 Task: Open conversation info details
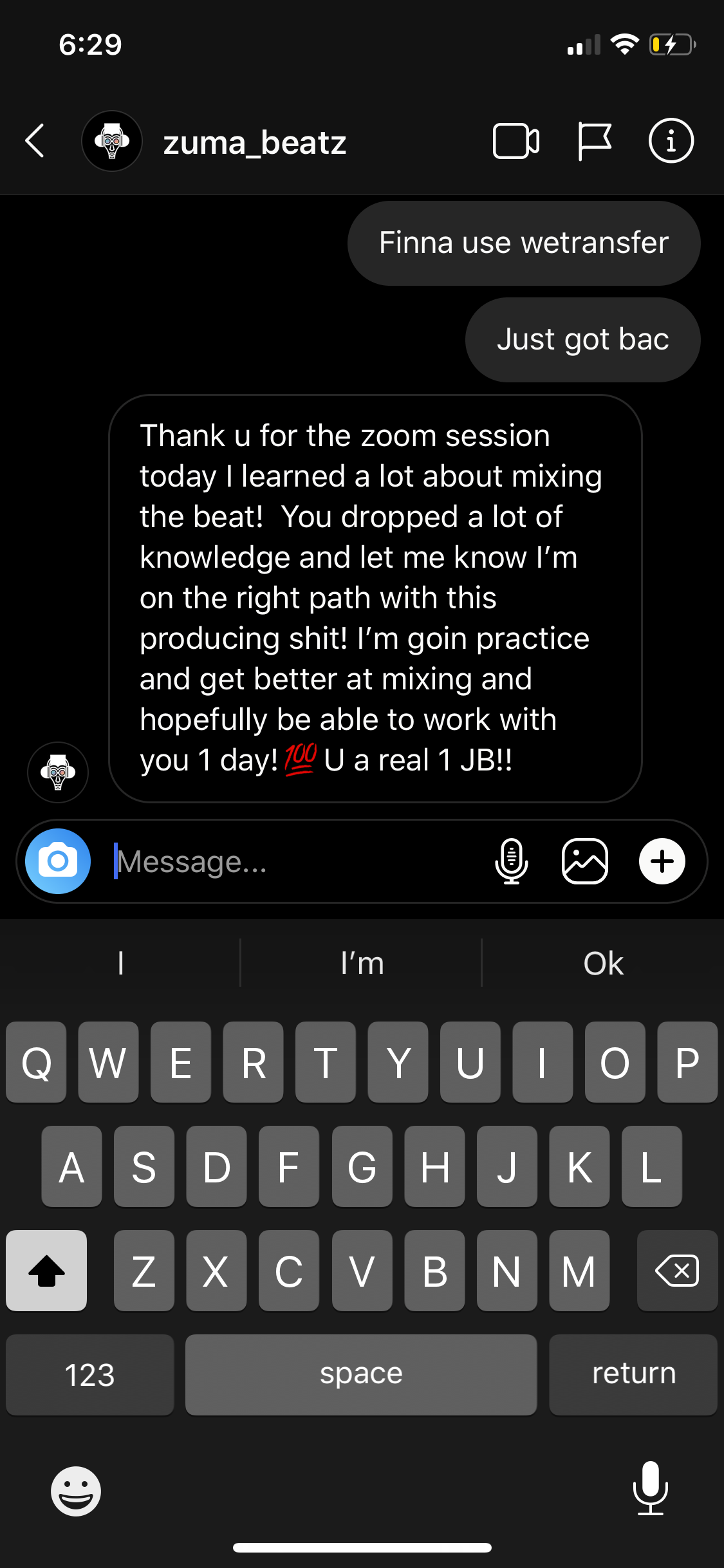pos(671,141)
